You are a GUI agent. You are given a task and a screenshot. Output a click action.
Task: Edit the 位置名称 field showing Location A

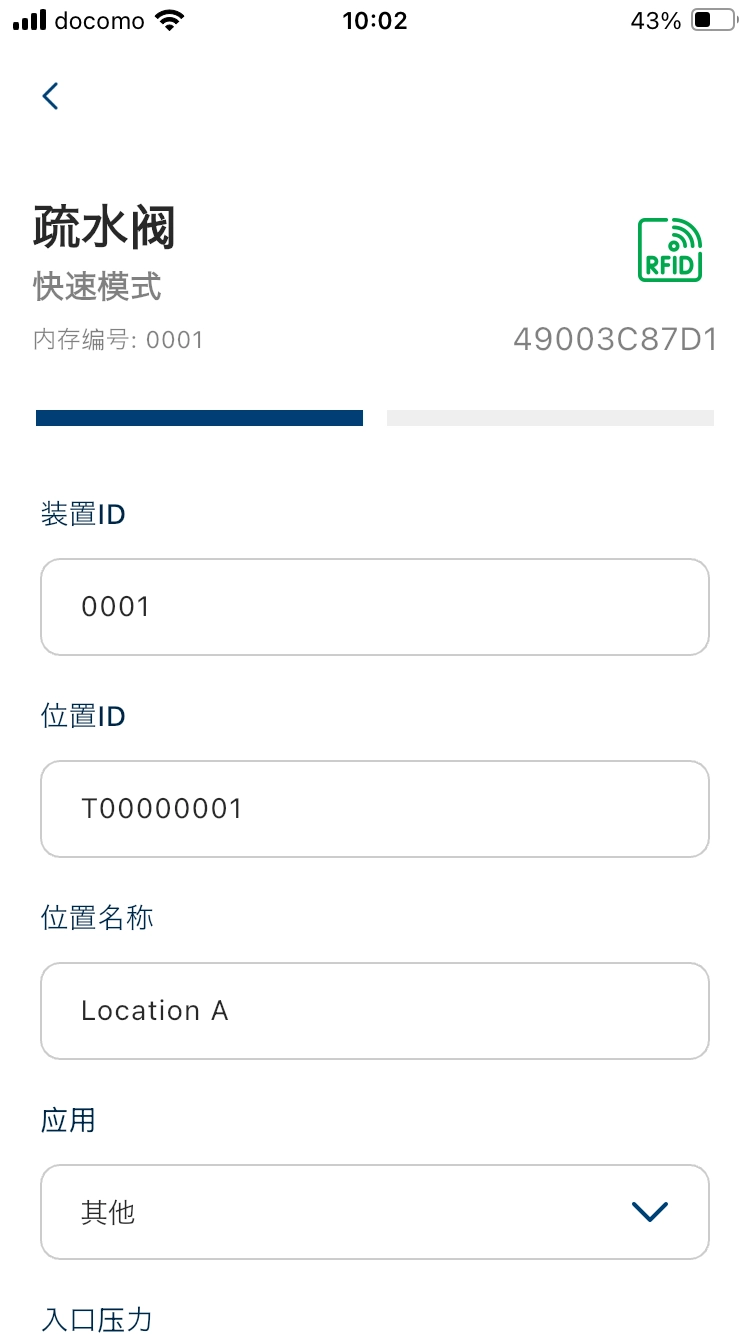point(375,1010)
